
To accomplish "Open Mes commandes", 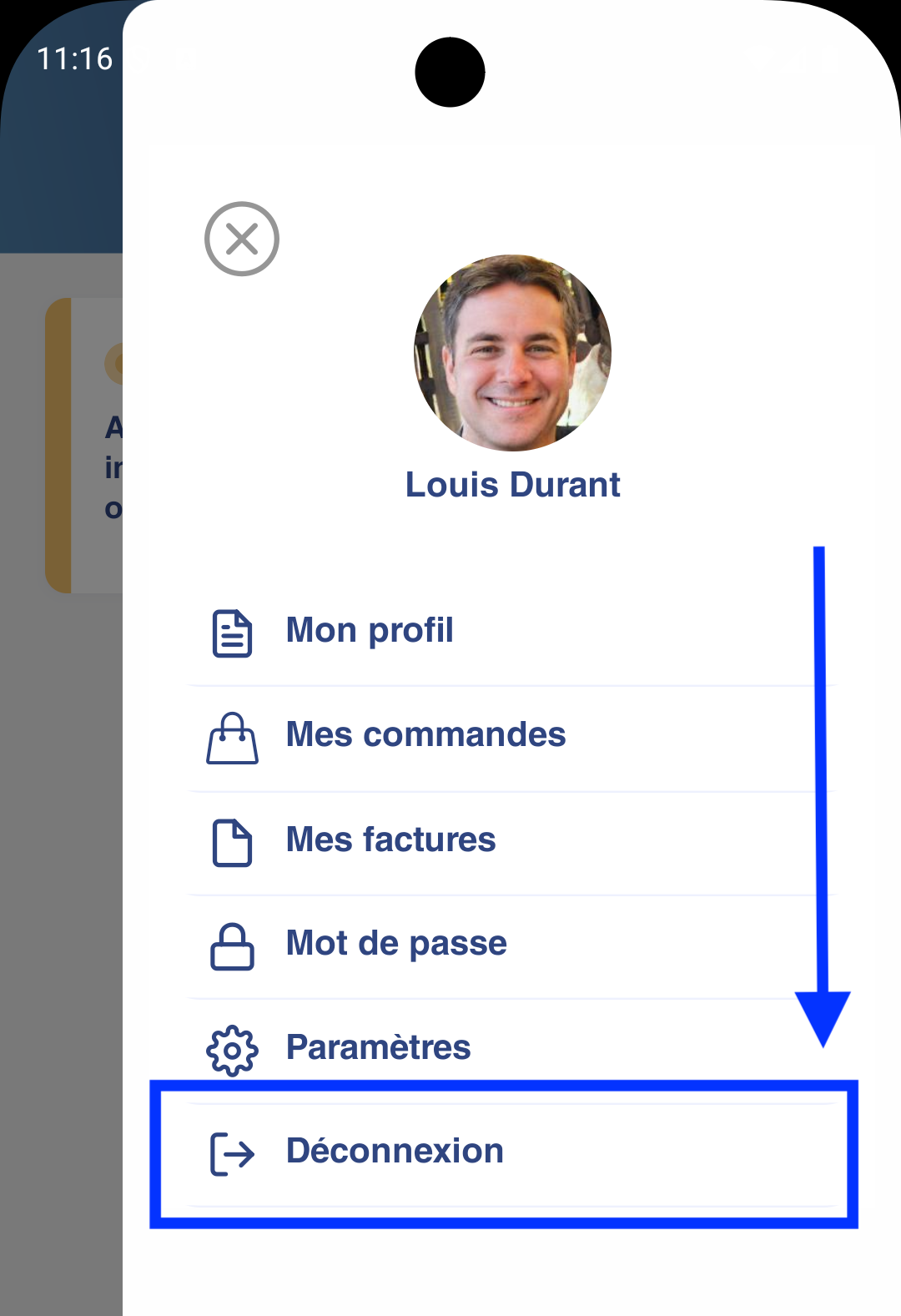I will pos(425,735).
